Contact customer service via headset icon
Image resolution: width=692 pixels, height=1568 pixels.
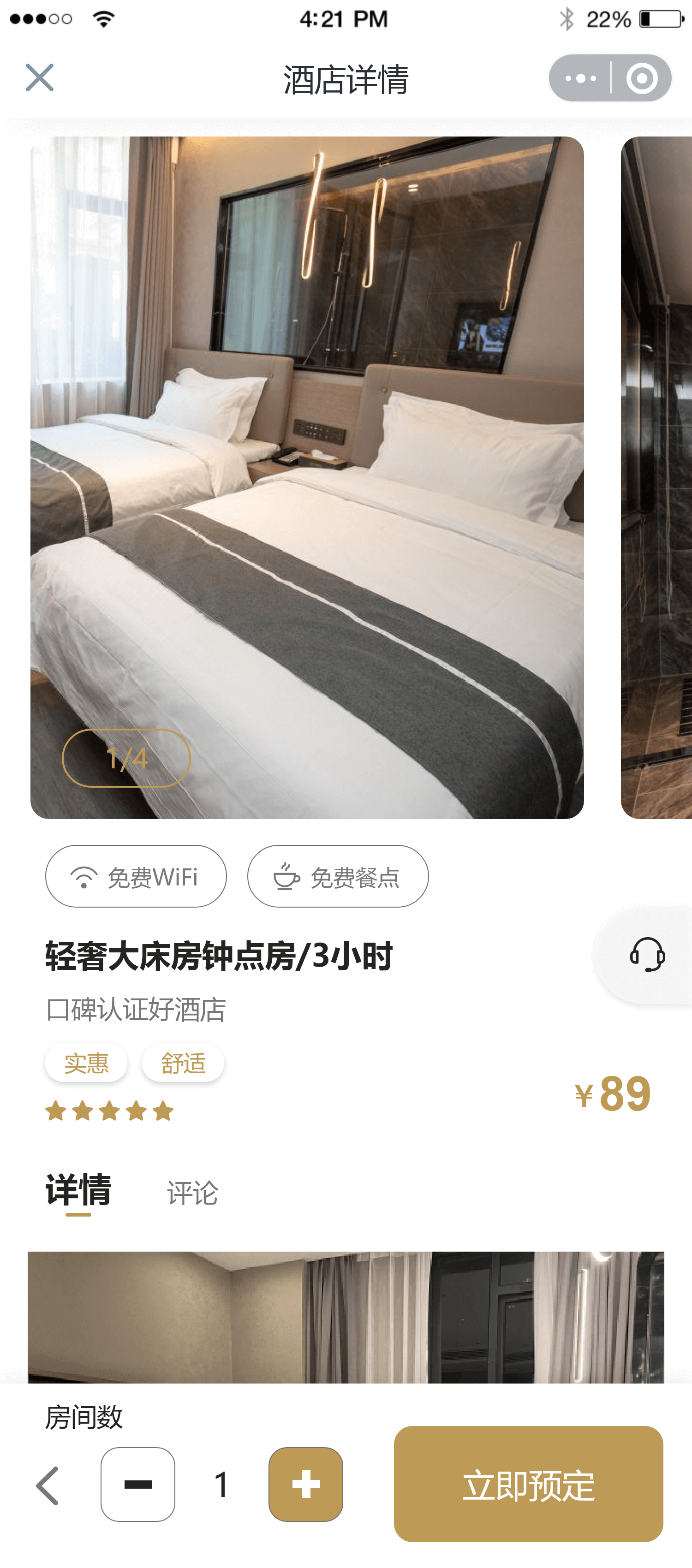coord(647,955)
